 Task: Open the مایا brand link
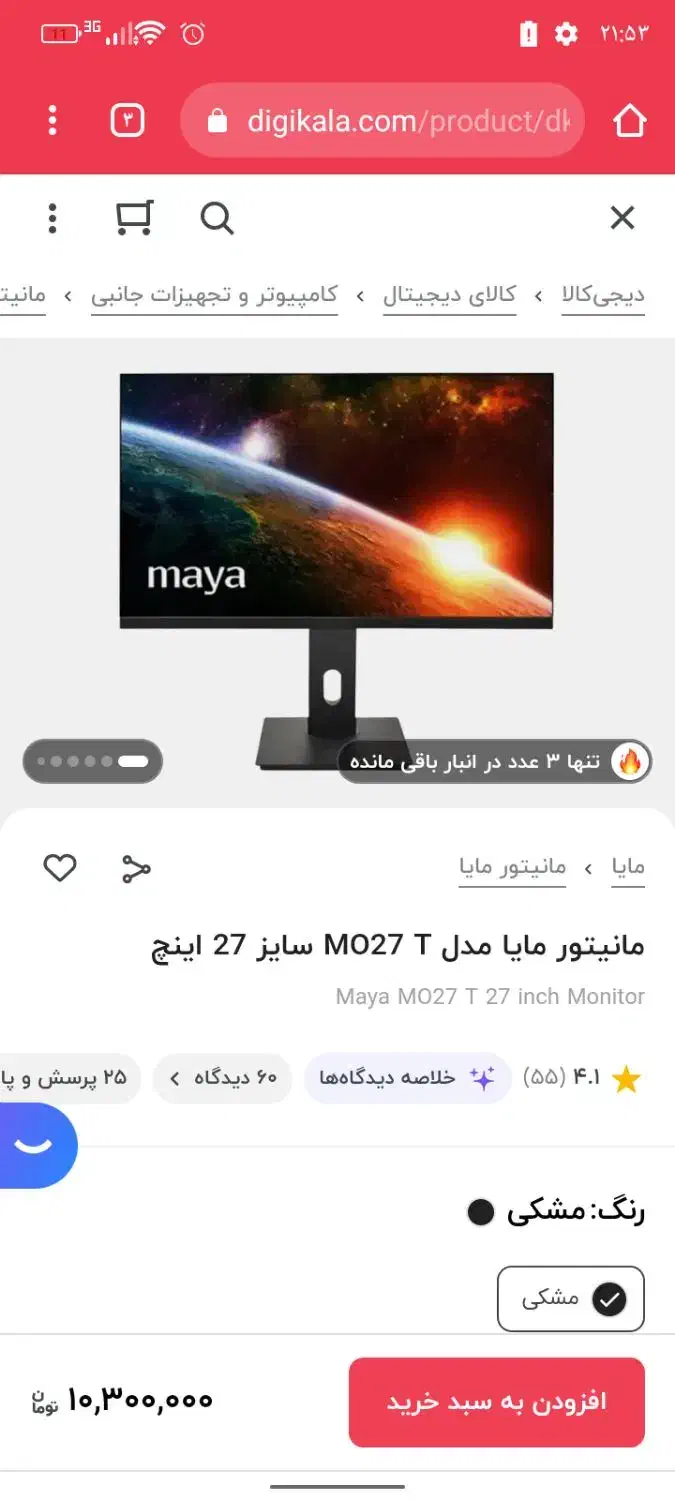coord(628,867)
